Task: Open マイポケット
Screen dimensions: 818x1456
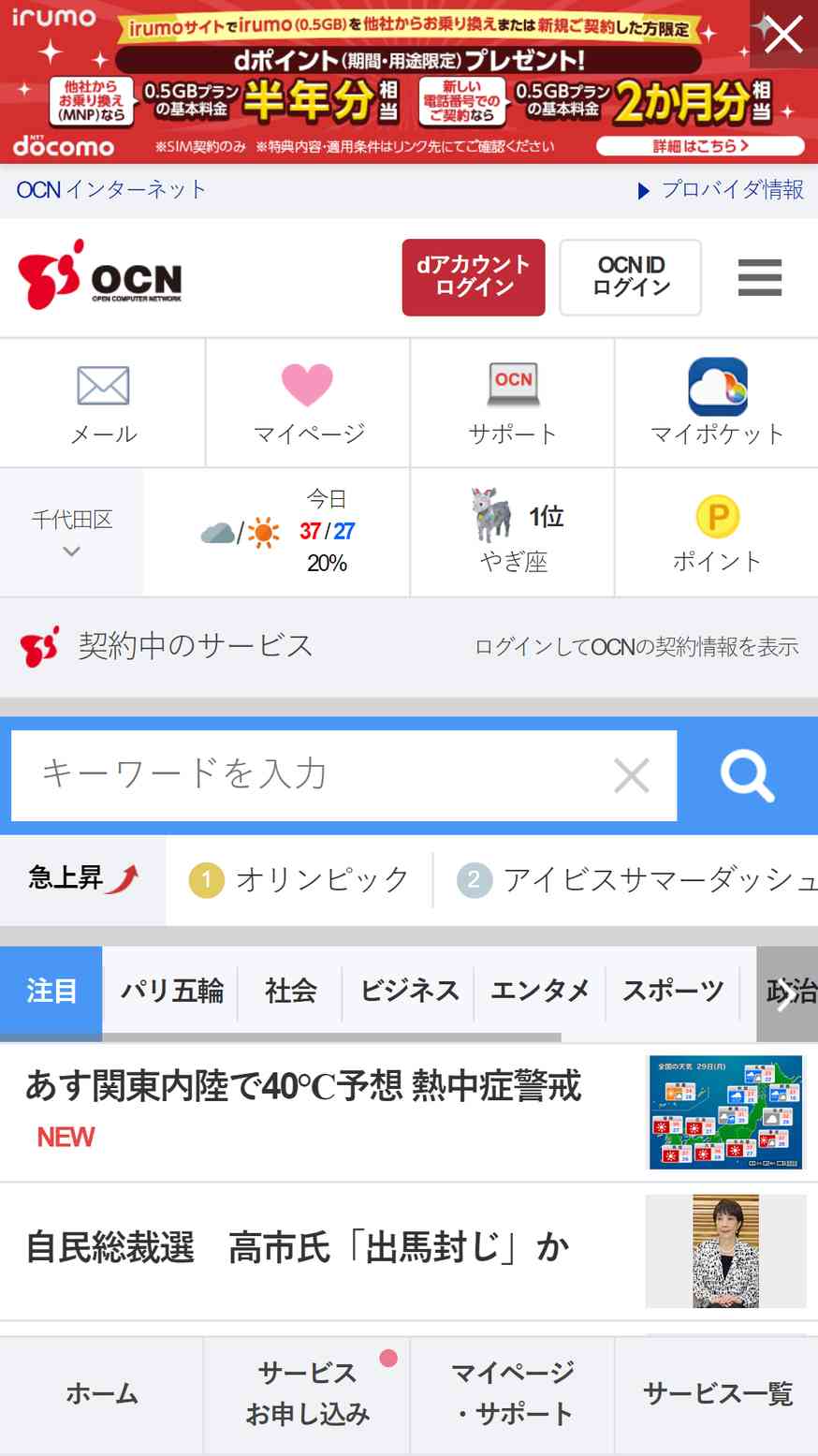Action: [717, 404]
